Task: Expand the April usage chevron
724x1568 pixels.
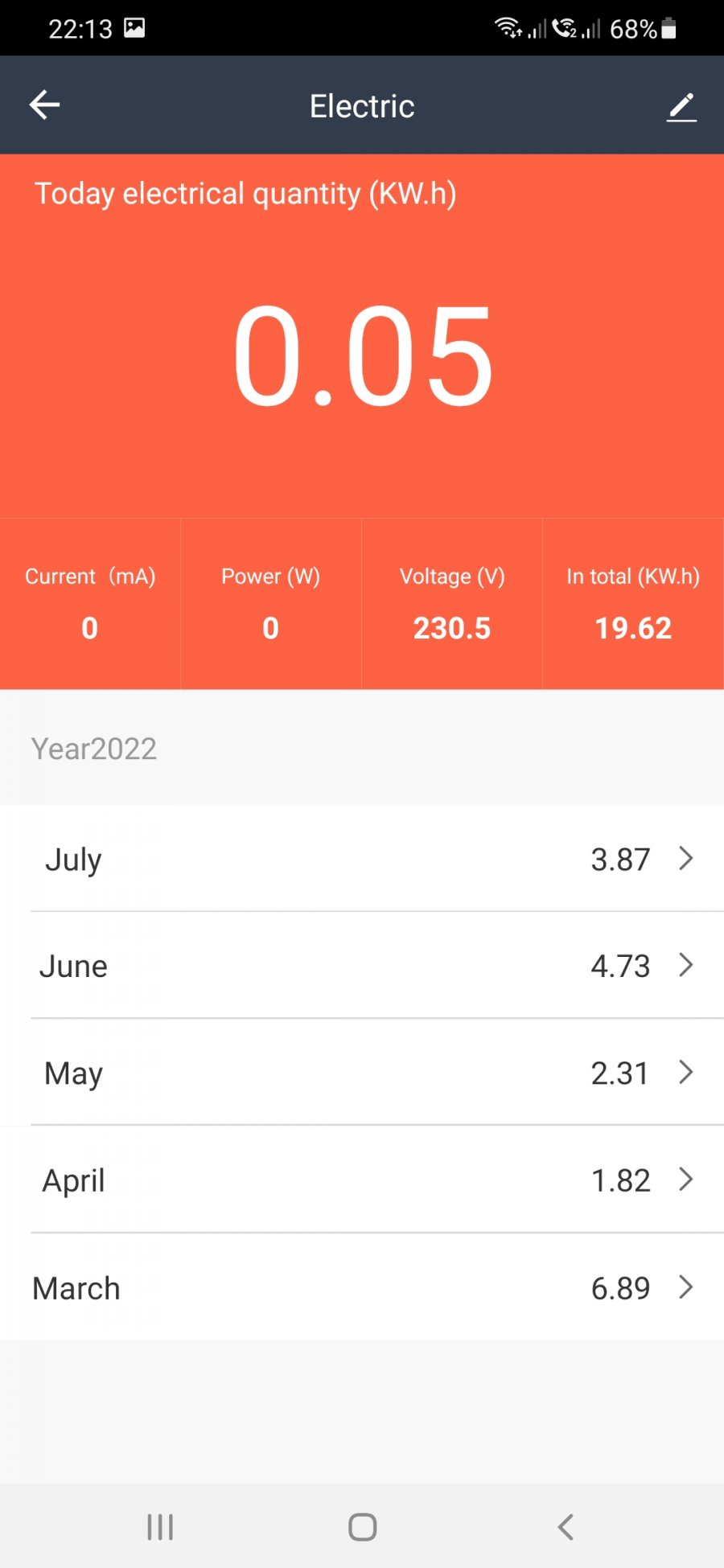Action: tap(685, 1180)
